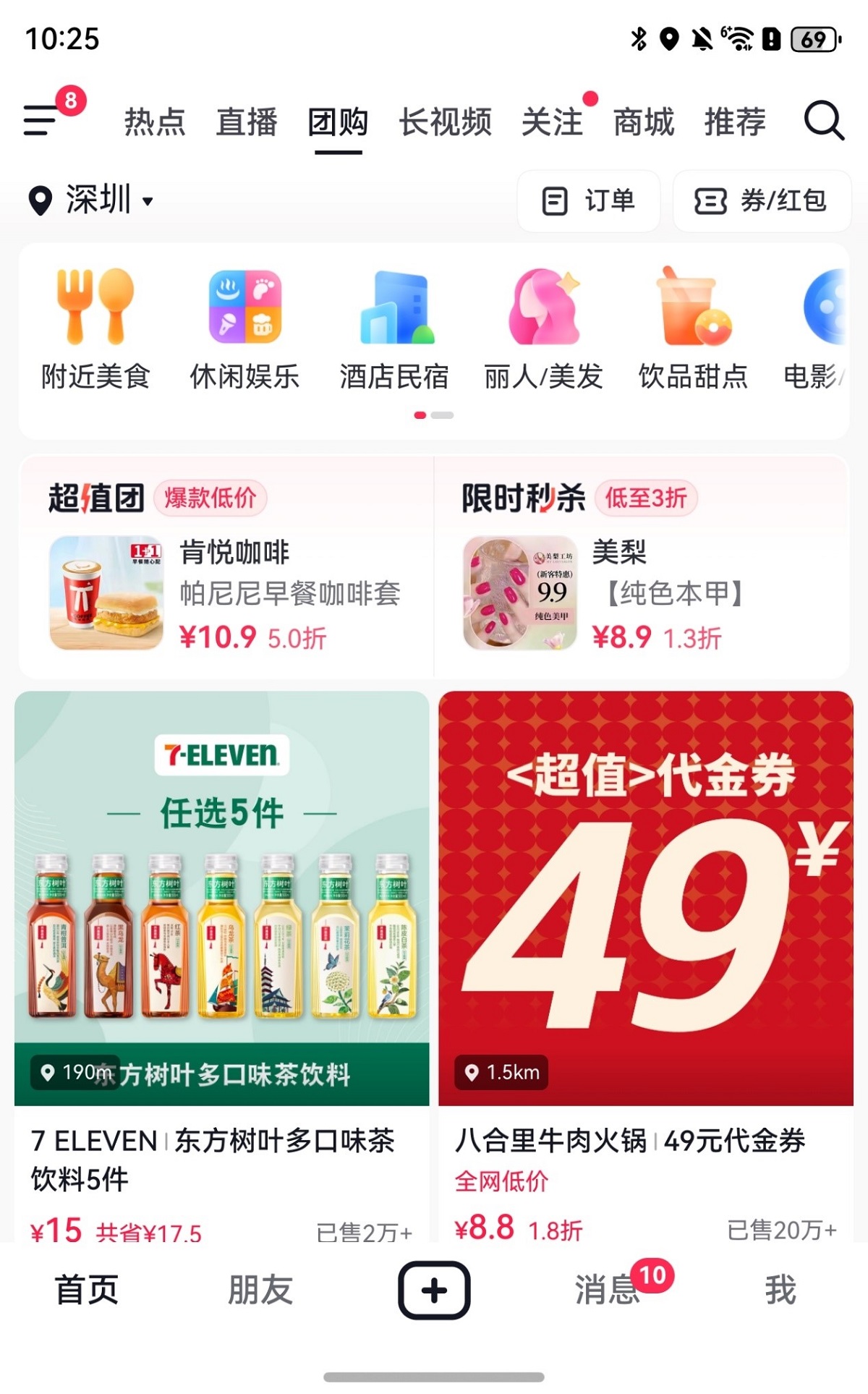Open 券/红包 coupons page
The height and width of the screenshot is (1394, 868).
pyautogui.click(x=759, y=202)
